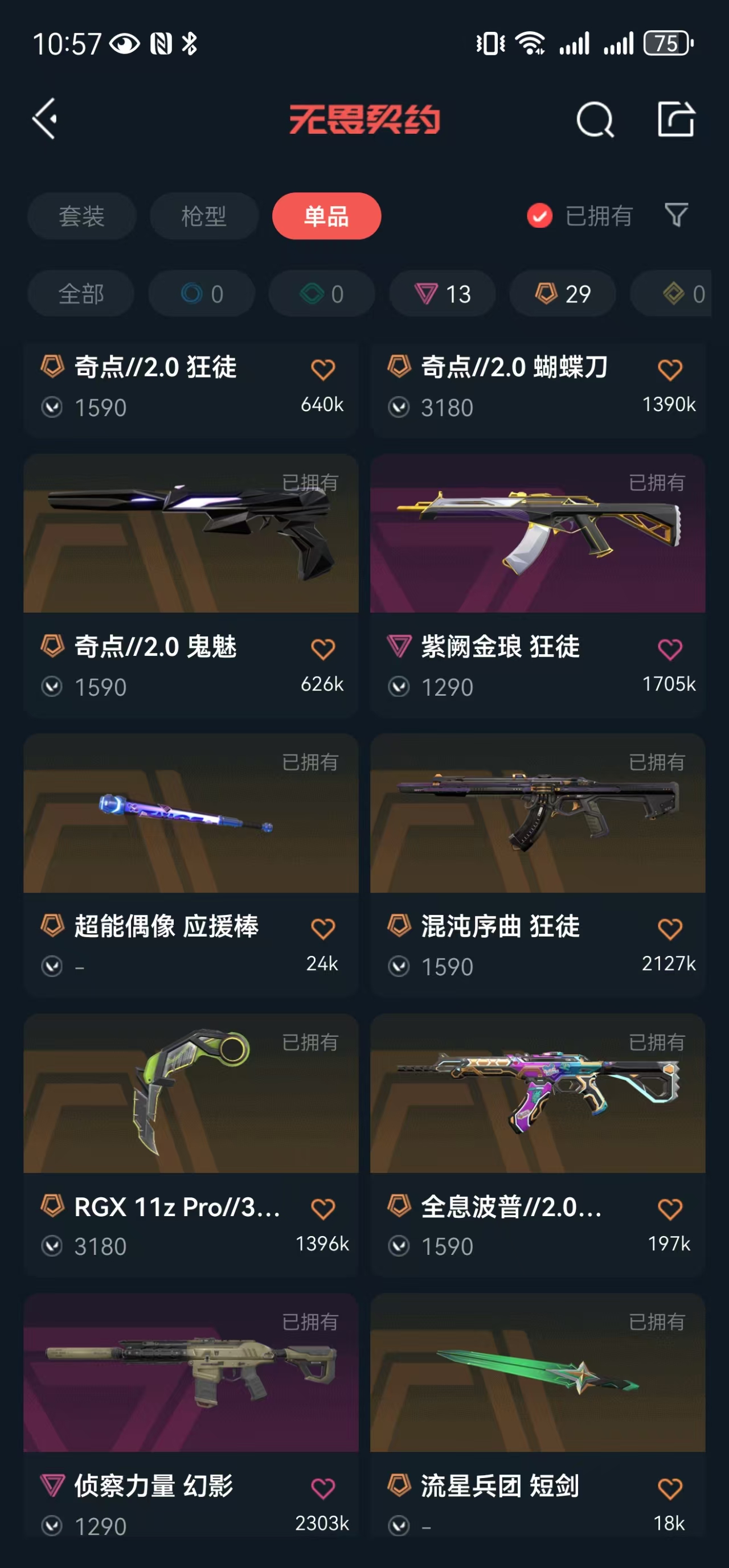Switch to the 套装 tab

(81, 216)
